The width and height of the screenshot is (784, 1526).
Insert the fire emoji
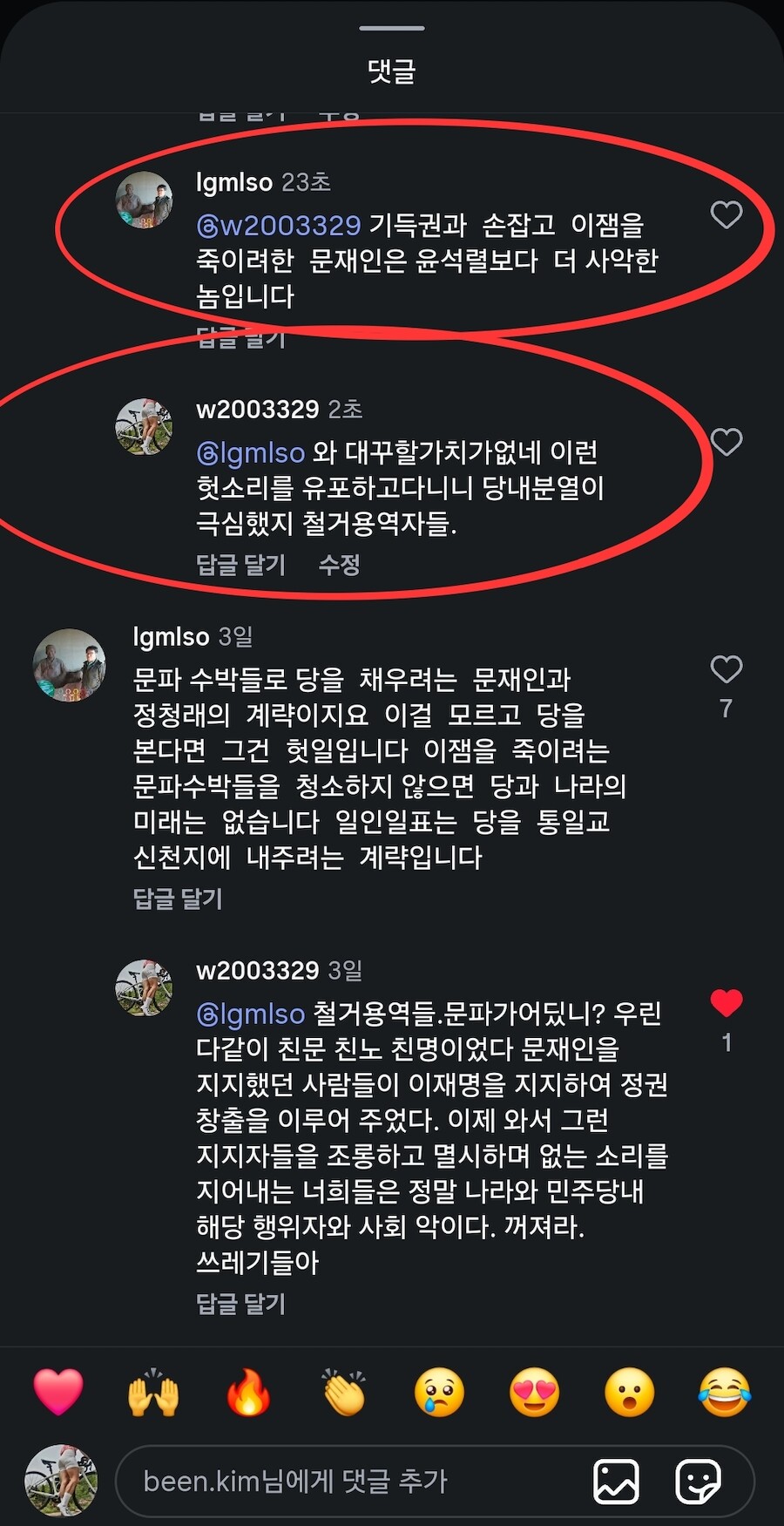(x=248, y=1392)
